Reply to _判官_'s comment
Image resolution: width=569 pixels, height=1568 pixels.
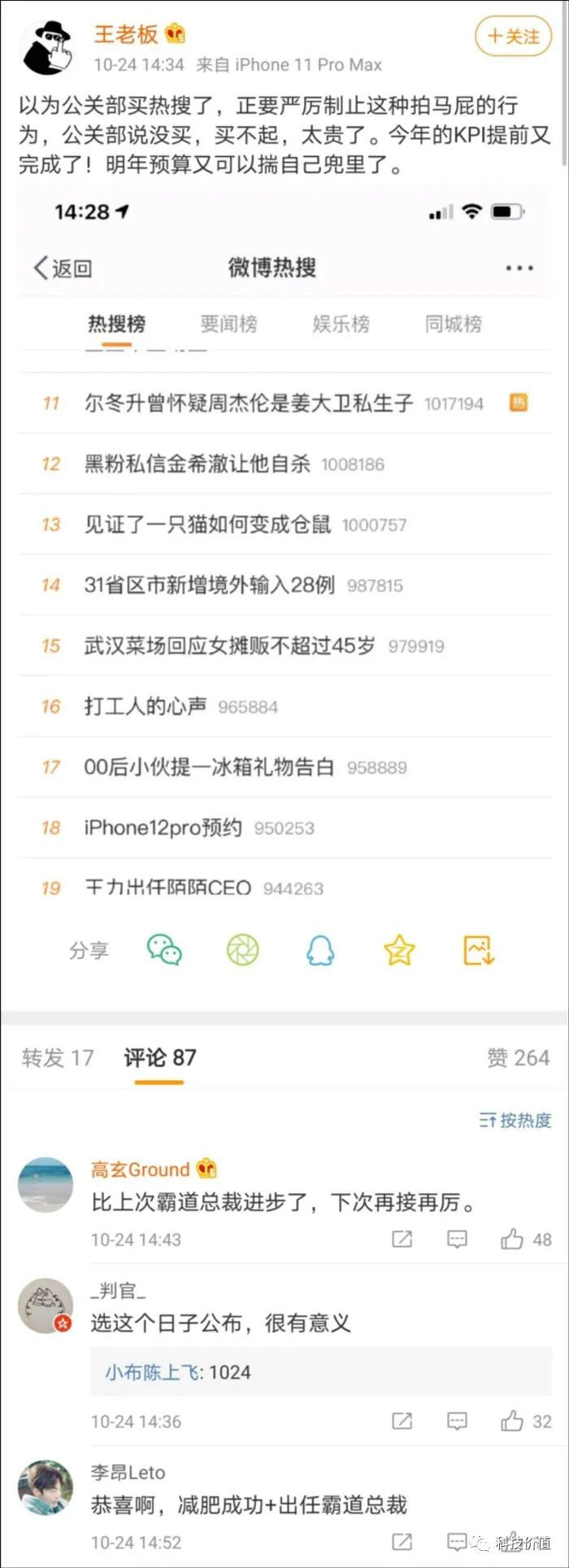pyautogui.click(x=457, y=1422)
